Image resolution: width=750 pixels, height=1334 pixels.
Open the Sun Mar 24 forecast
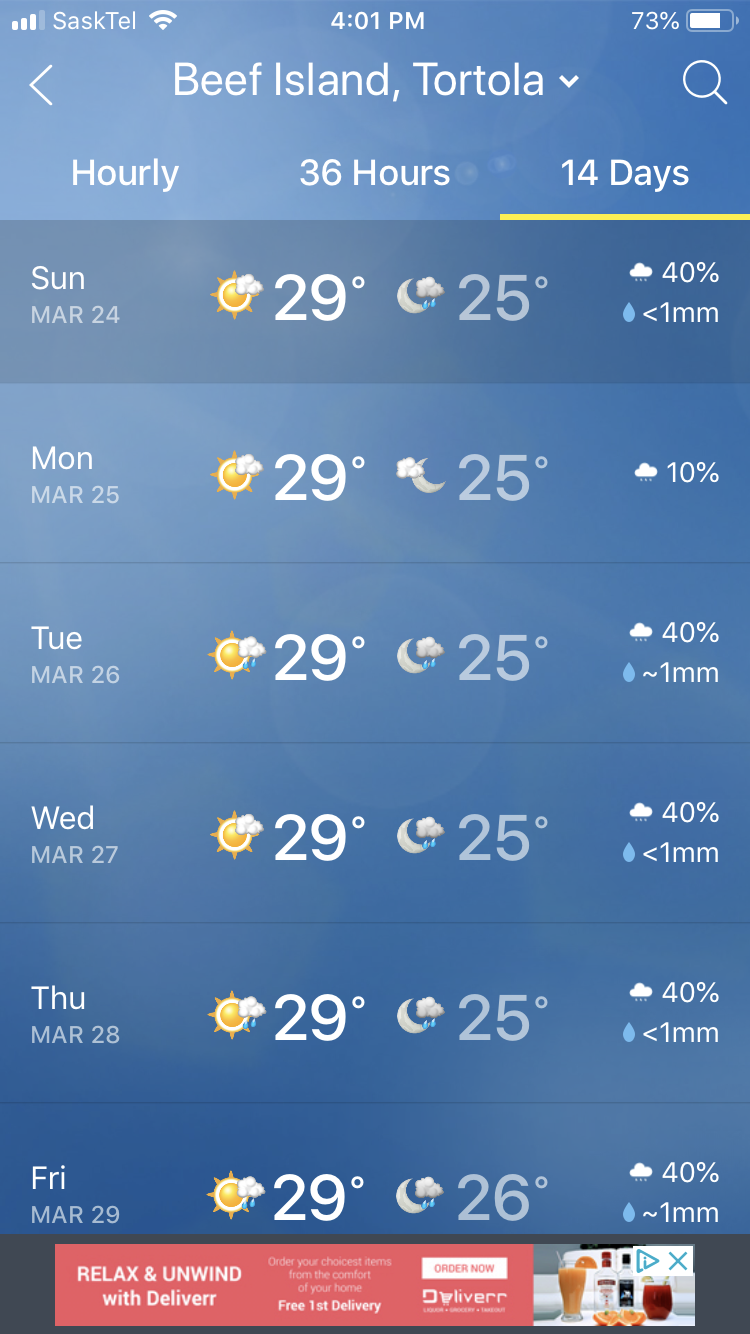point(375,297)
